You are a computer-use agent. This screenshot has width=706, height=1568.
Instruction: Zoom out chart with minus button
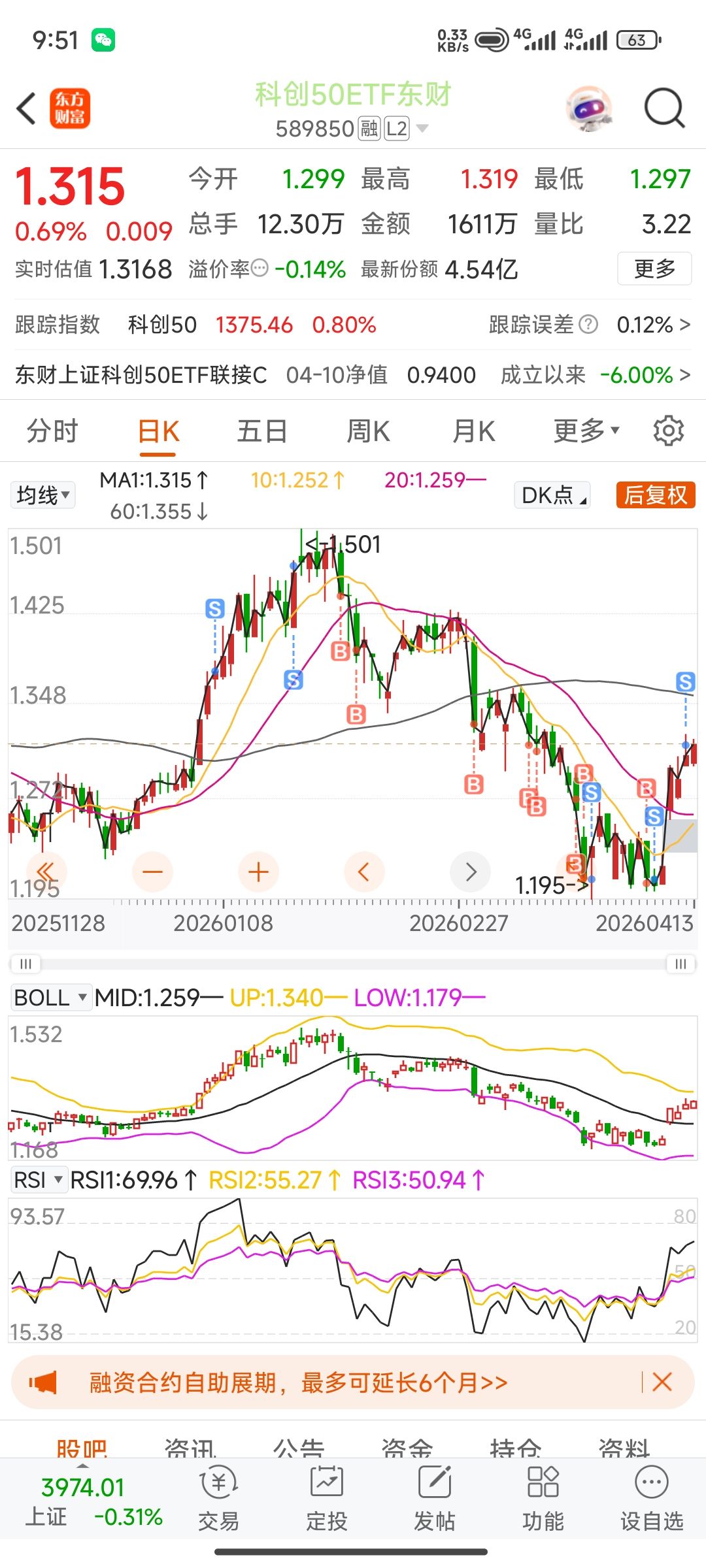[152, 872]
